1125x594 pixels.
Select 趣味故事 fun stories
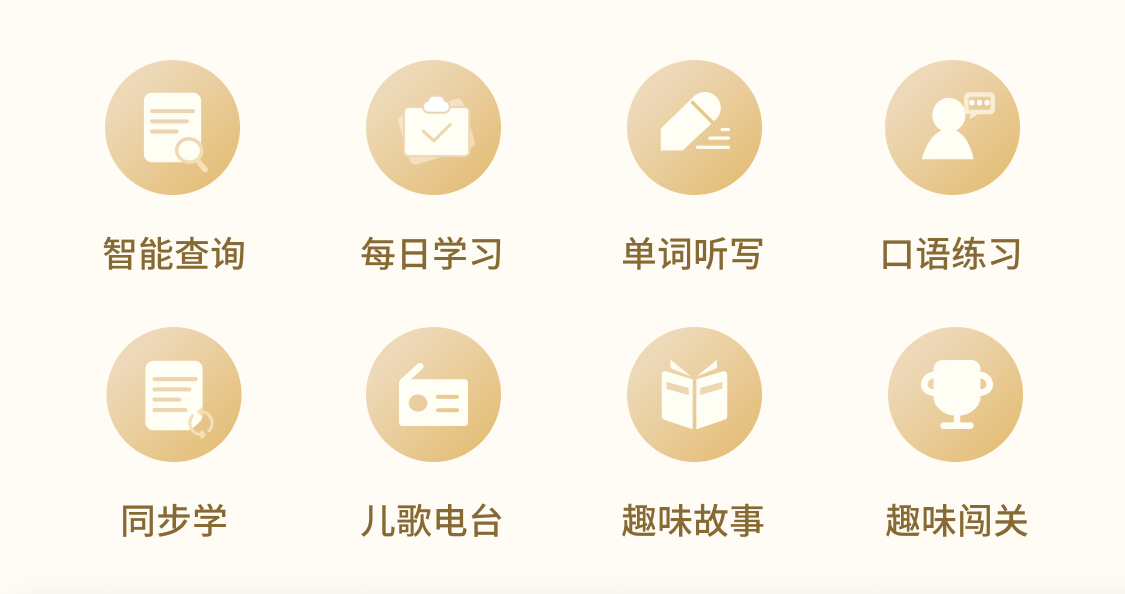click(694, 395)
